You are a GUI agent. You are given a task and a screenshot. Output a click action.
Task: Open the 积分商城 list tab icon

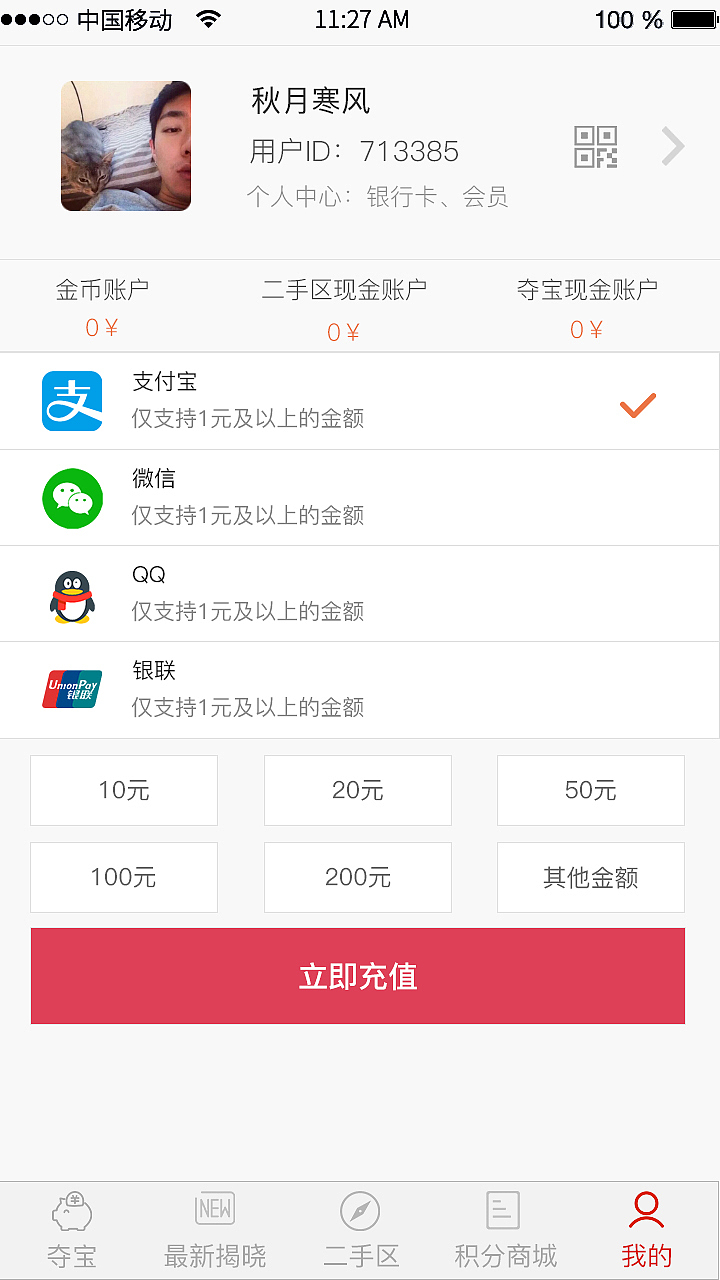click(x=502, y=1209)
